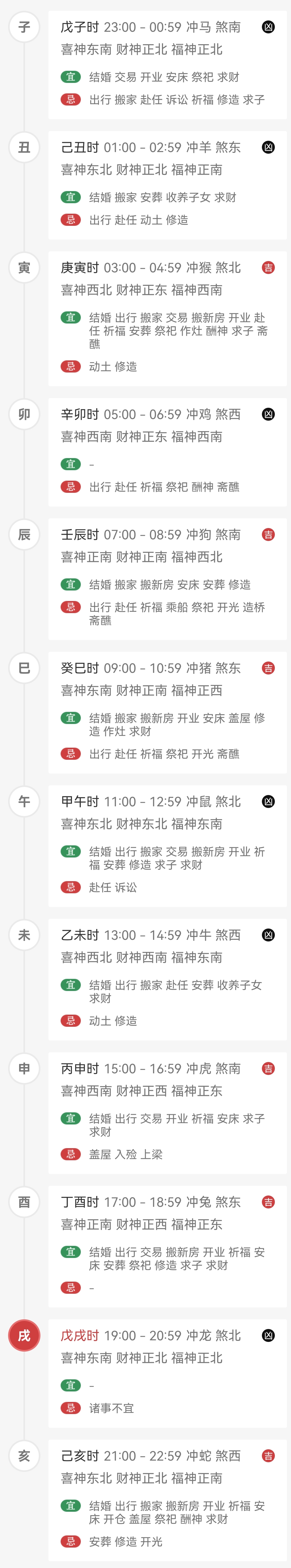The image size is (291, 1568).
Task: Choose the 酉 hour marker
Action: click(x=24, y=1202)
